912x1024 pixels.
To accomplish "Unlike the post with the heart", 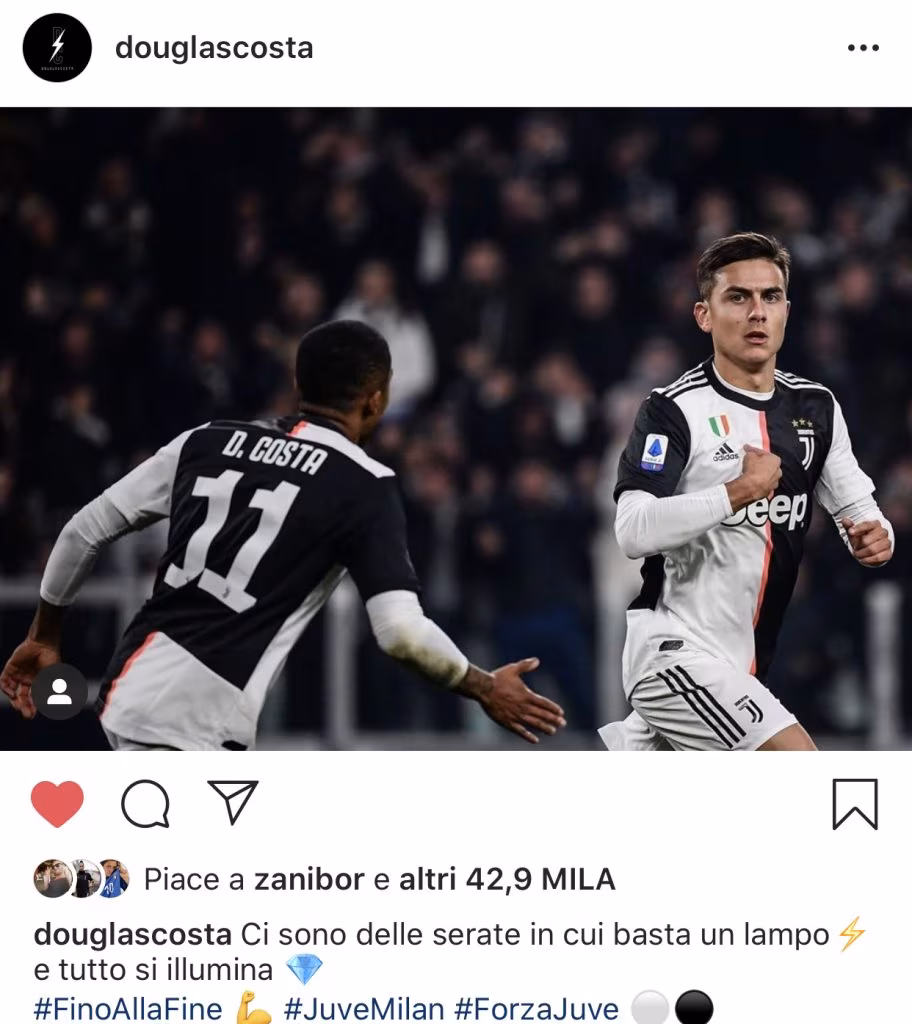I will tap(57, 803).
